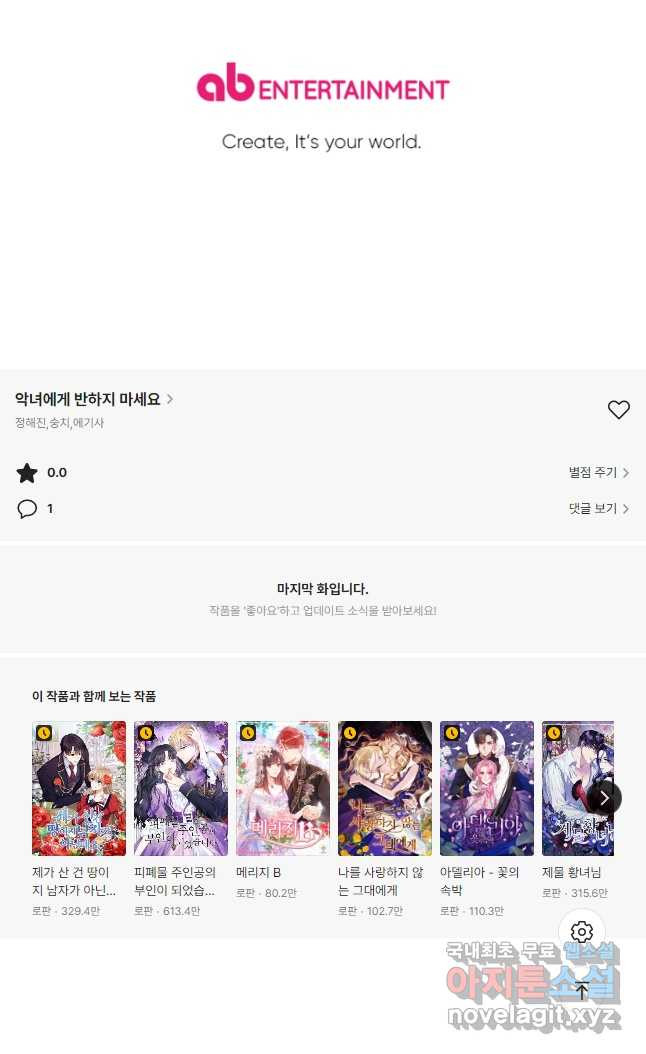Open recommended title 아델리아 - 꽃의 속박
The width and height of the screenshot is (646, 1054).
(x=487, y=788)
